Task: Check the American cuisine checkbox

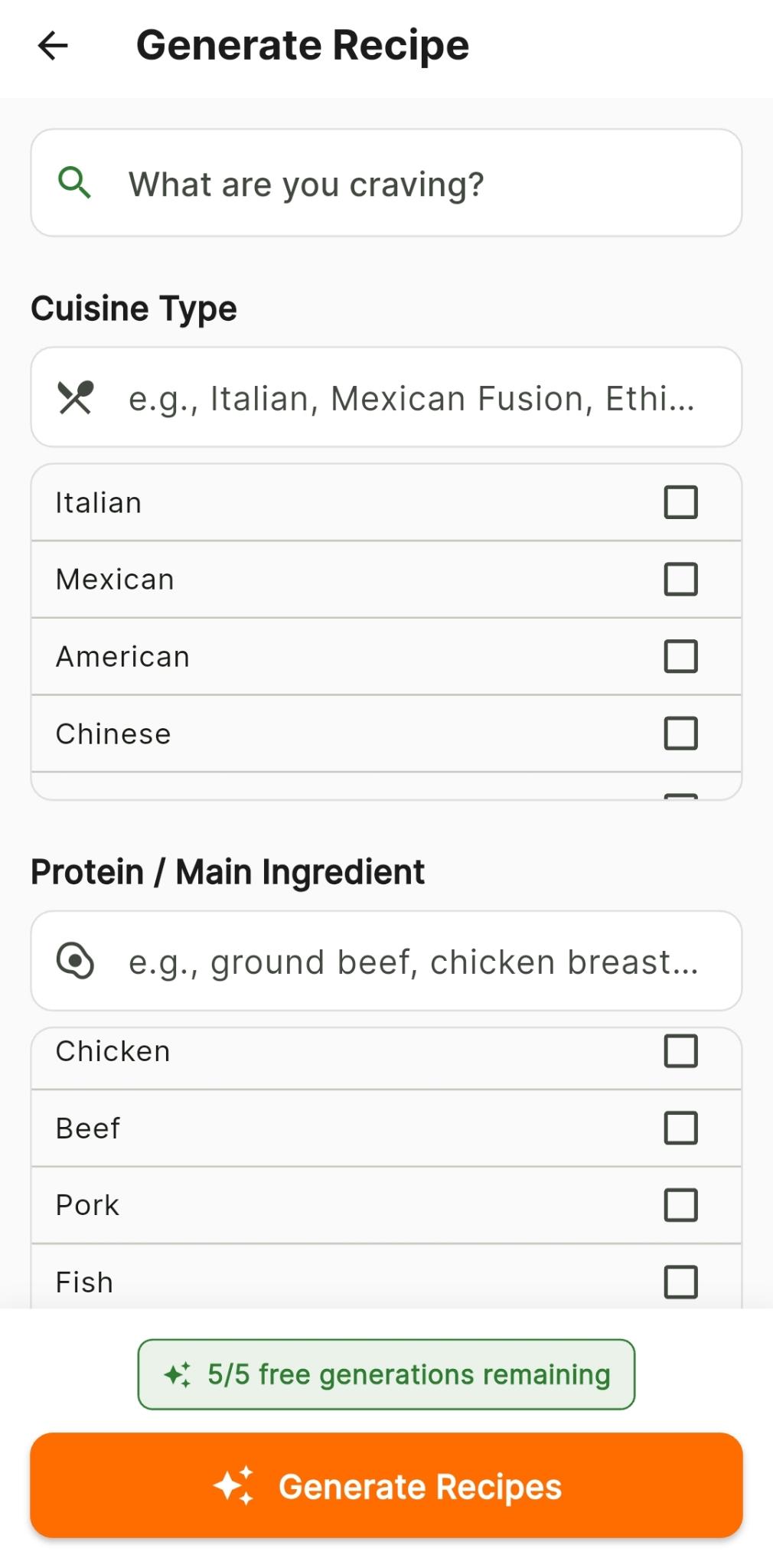Action: [680, 656]
